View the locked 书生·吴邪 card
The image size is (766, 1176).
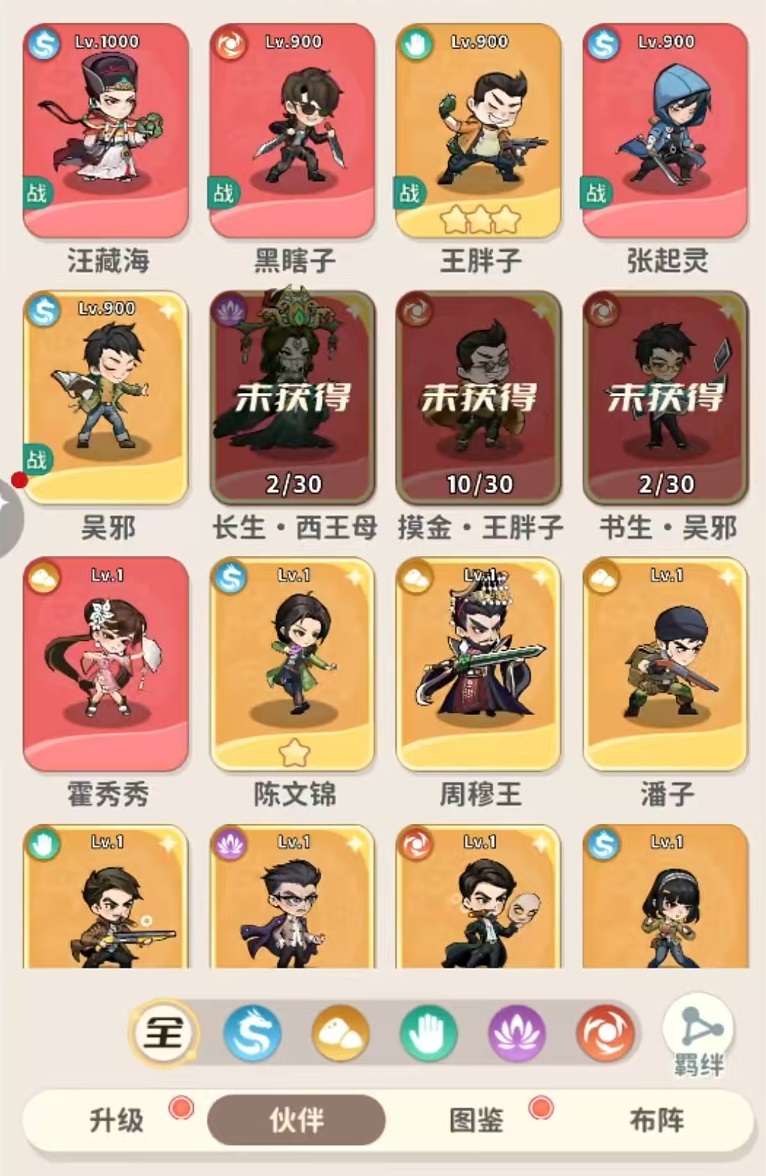tap(665, 397)
